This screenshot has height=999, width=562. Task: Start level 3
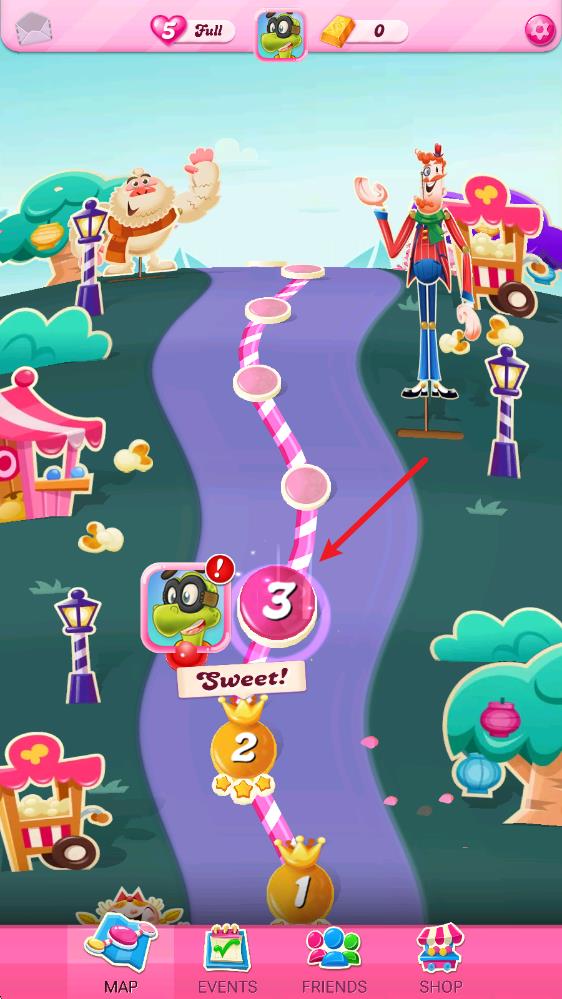[277, 602]
